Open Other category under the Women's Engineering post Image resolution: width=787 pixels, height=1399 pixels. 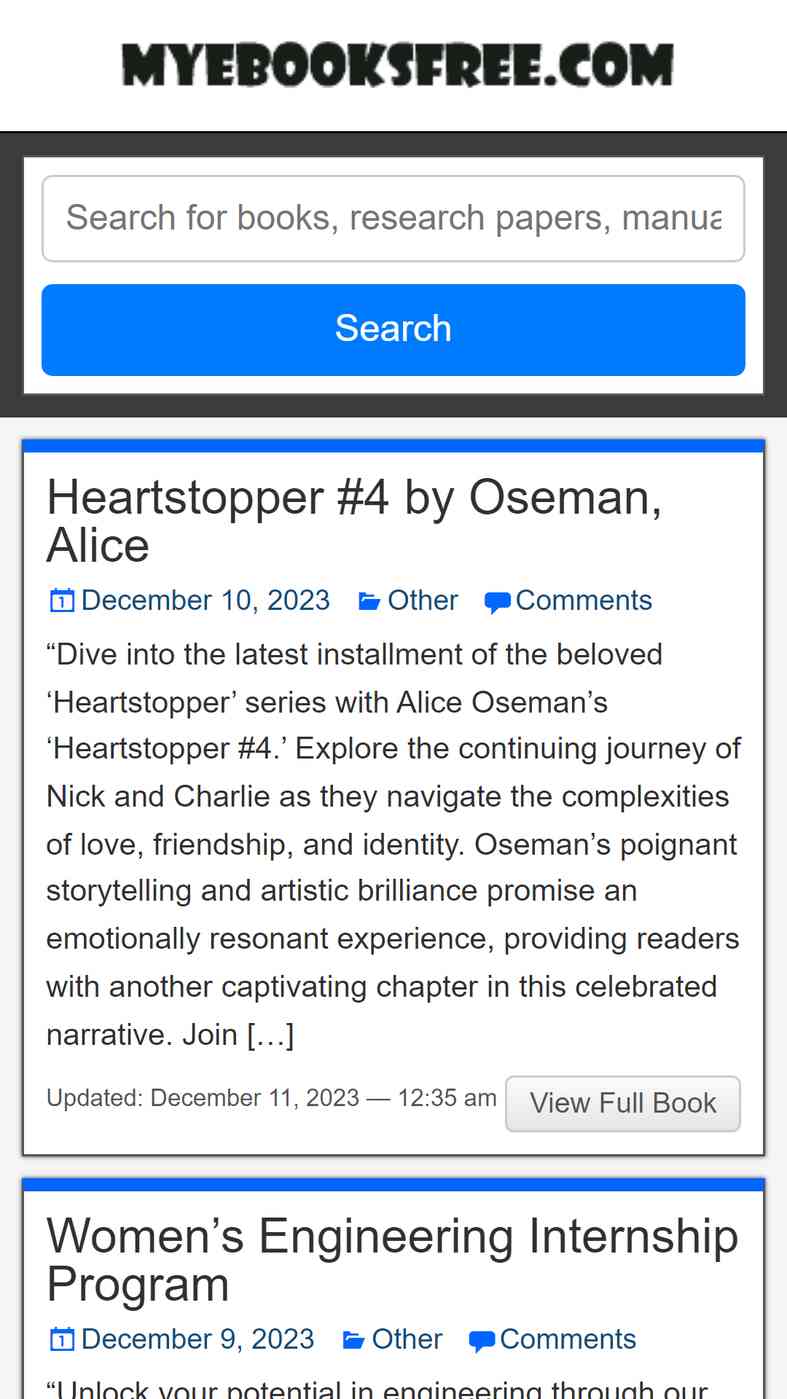point(406,1339)
